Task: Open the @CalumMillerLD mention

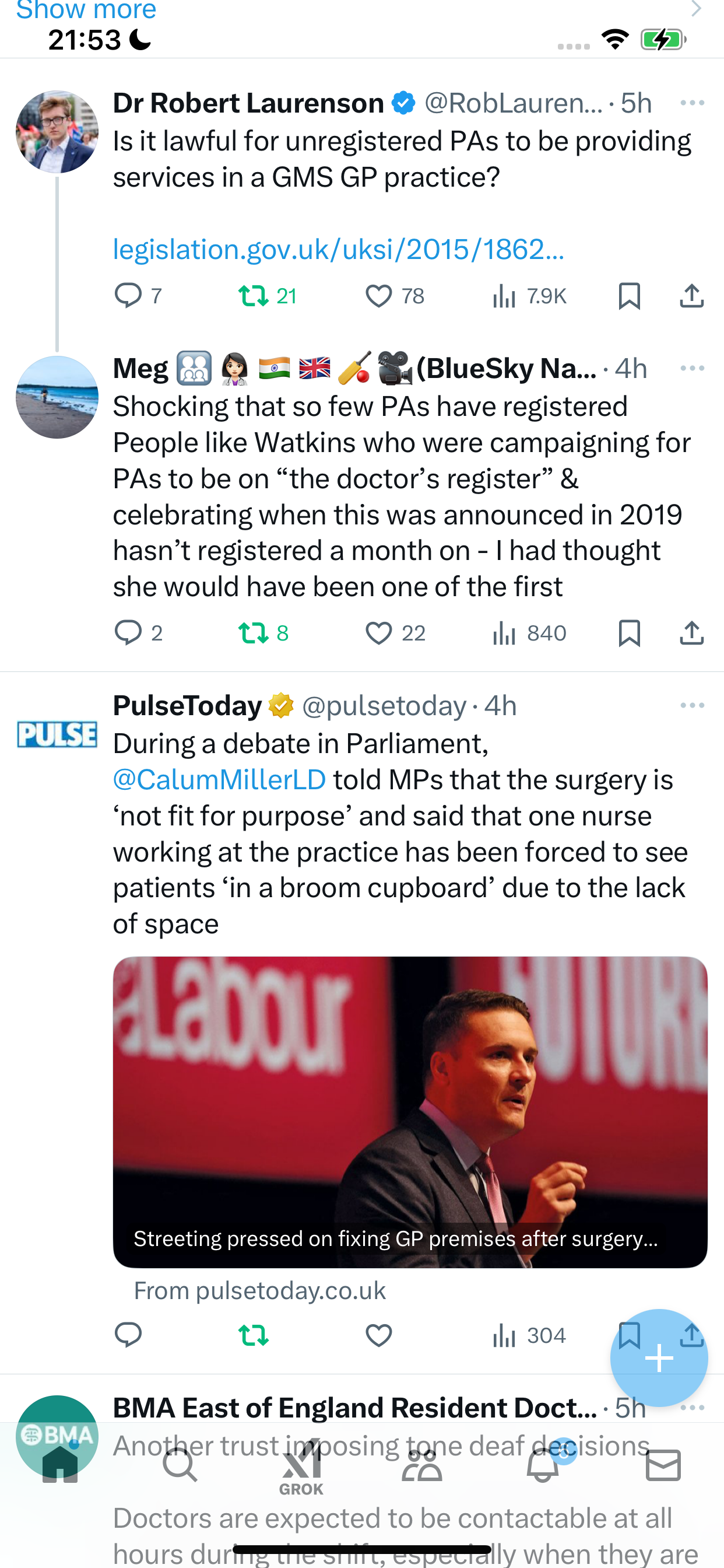Action: (220, 780)
